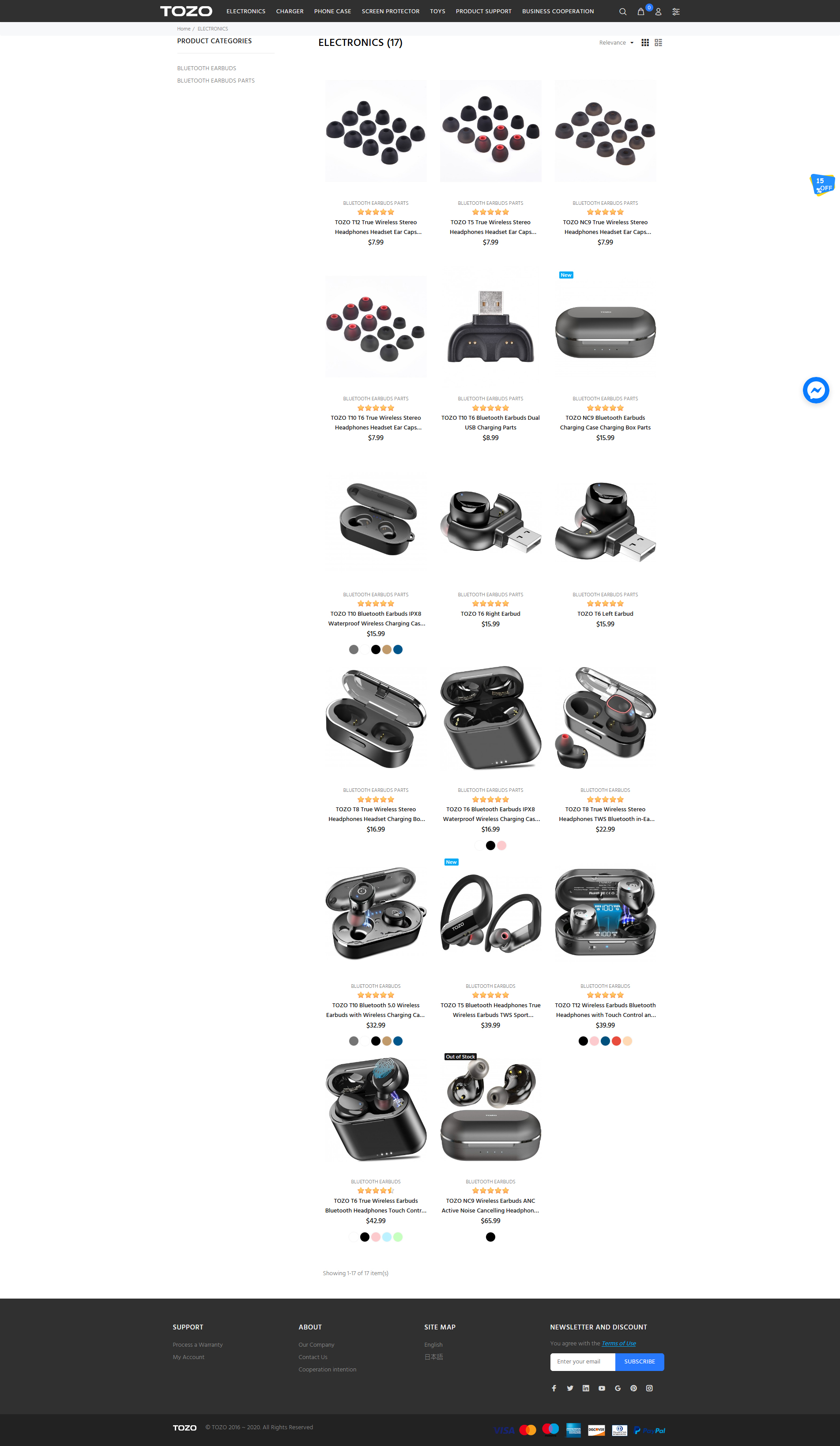The height and width of the screenshot is (1446, 840).
Task: Open the shopping cart
Action: (641, 11)
